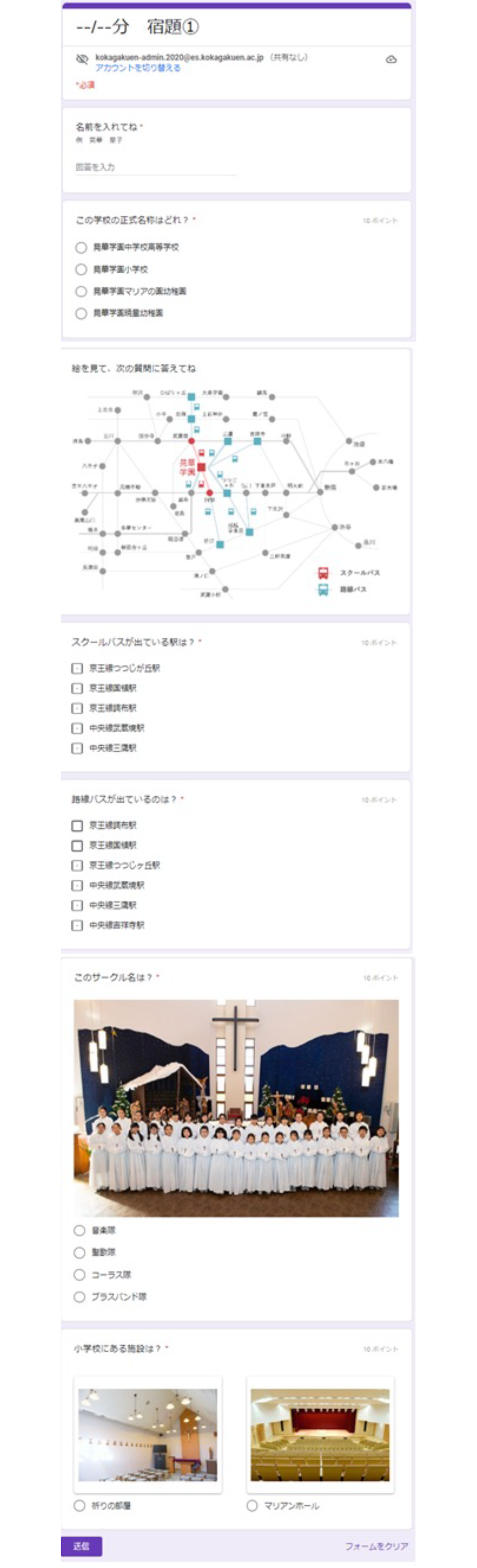Select 聖歌隊 as the circle name
Image resolution: width=477 pixels, height=1568 pixels.
(x=79, y=1252)
